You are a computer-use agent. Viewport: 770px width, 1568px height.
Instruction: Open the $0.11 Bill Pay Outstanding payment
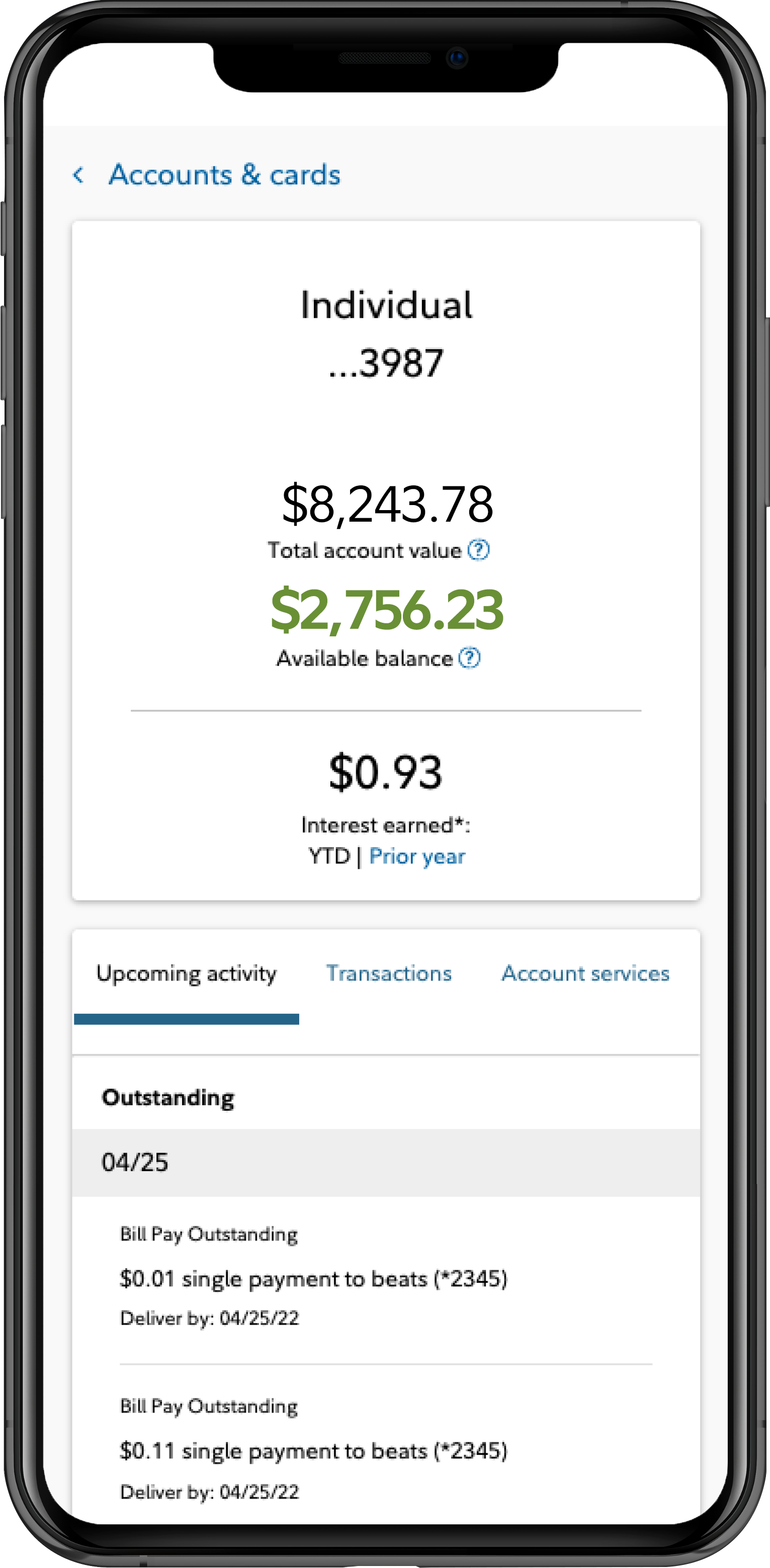pyautogui.click(x=313, y=1450)
